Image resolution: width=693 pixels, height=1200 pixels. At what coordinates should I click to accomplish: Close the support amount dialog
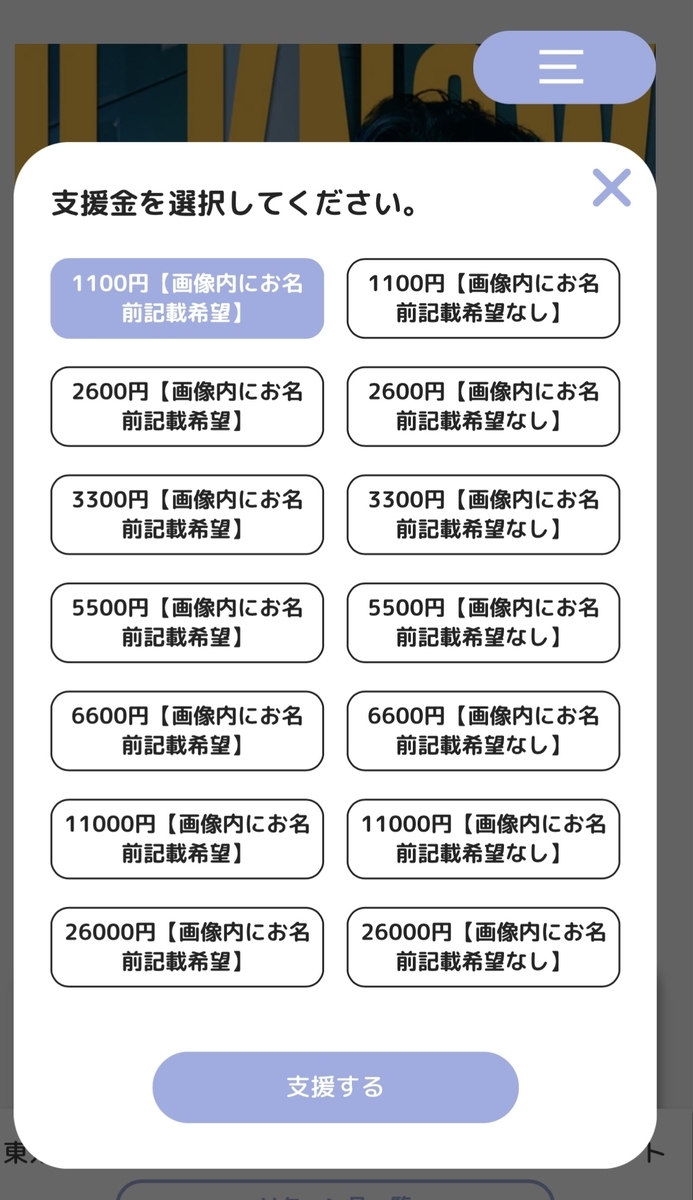point(611,187)
